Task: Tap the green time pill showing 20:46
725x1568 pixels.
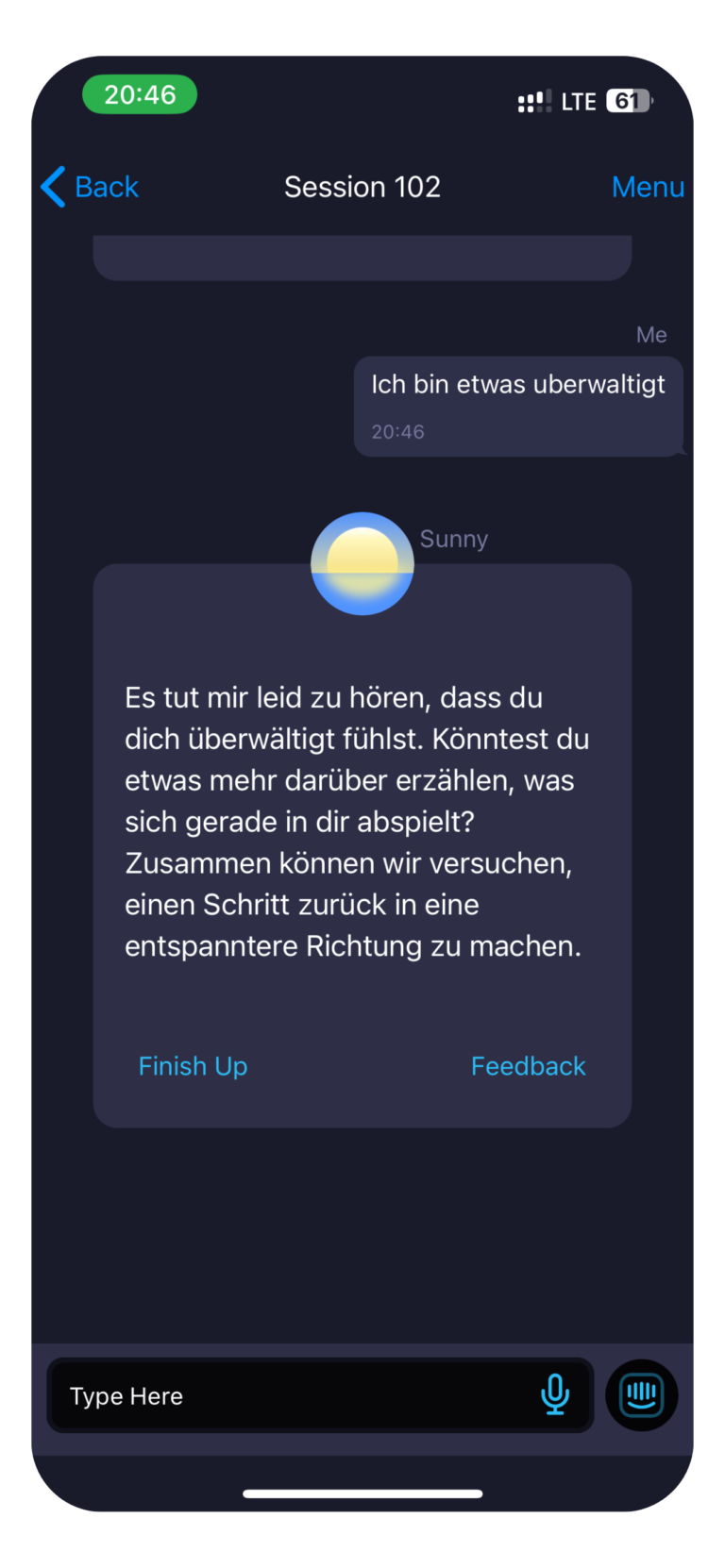Action: tap(139, 93)
